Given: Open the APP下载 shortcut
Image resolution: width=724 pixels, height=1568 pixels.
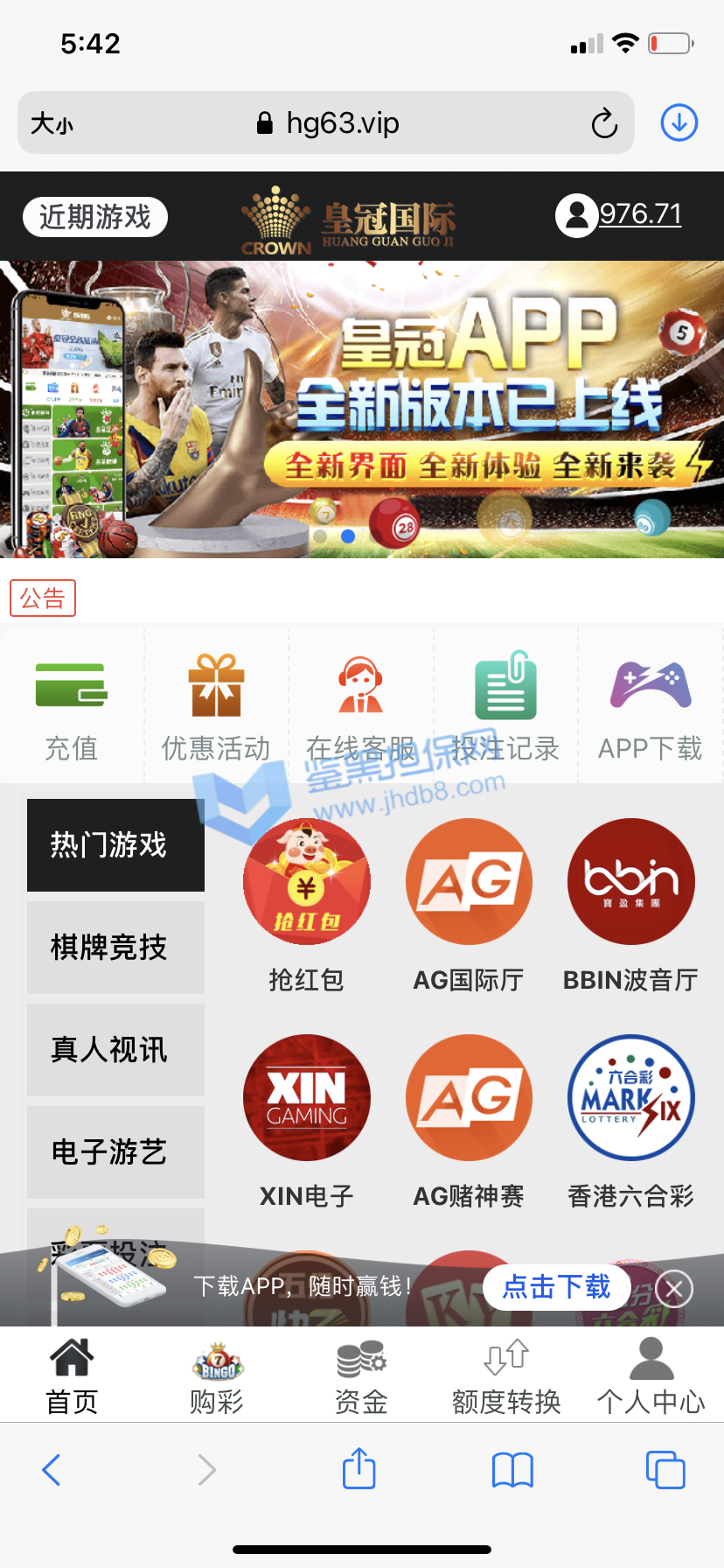Looking at the screenshot, I should tap(651, 708).
